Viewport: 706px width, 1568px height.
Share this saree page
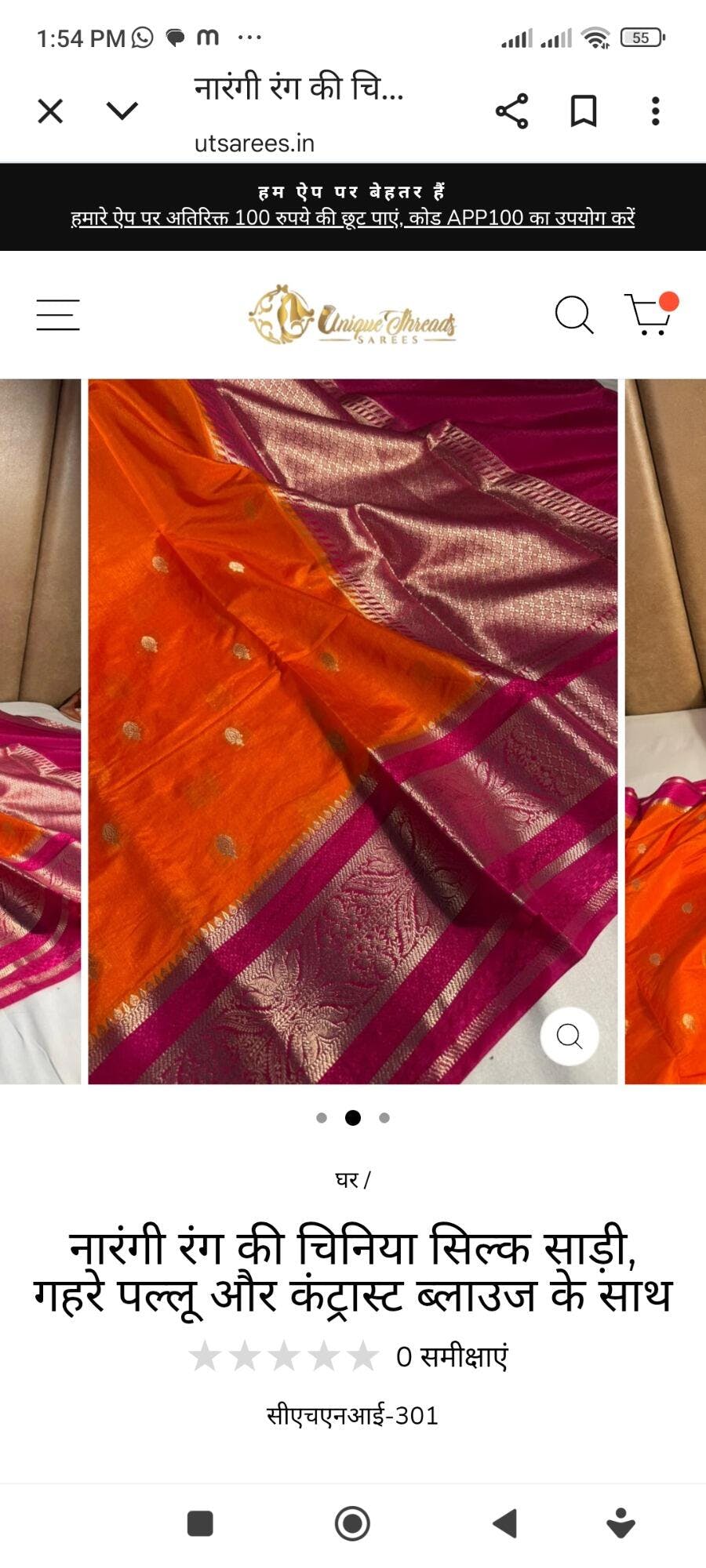pos(511,111)
